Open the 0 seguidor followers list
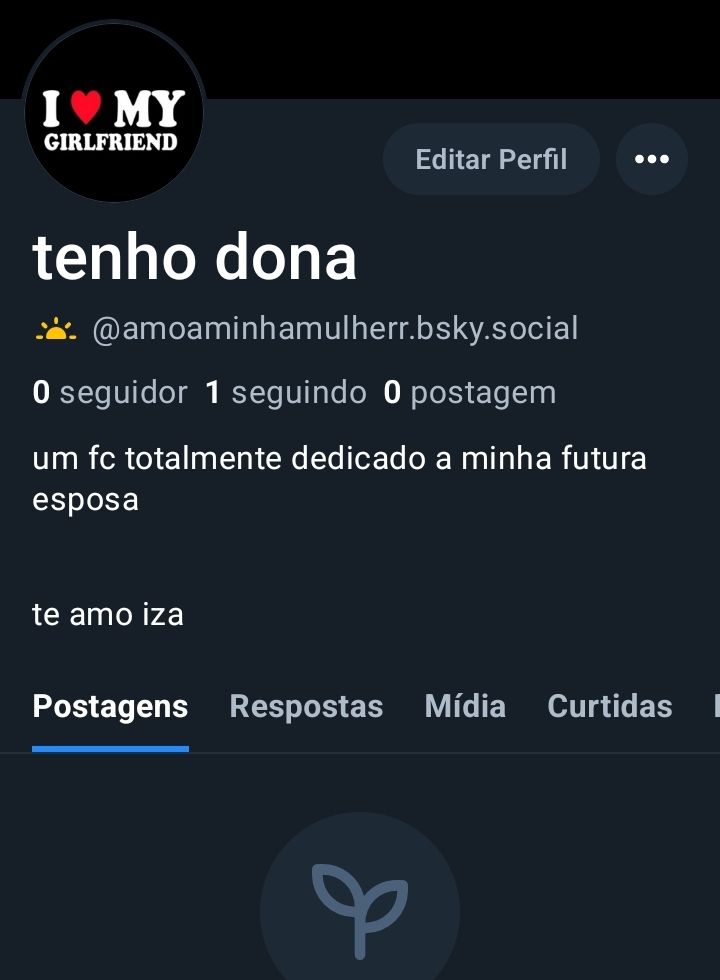 click(x=110, y=393)
